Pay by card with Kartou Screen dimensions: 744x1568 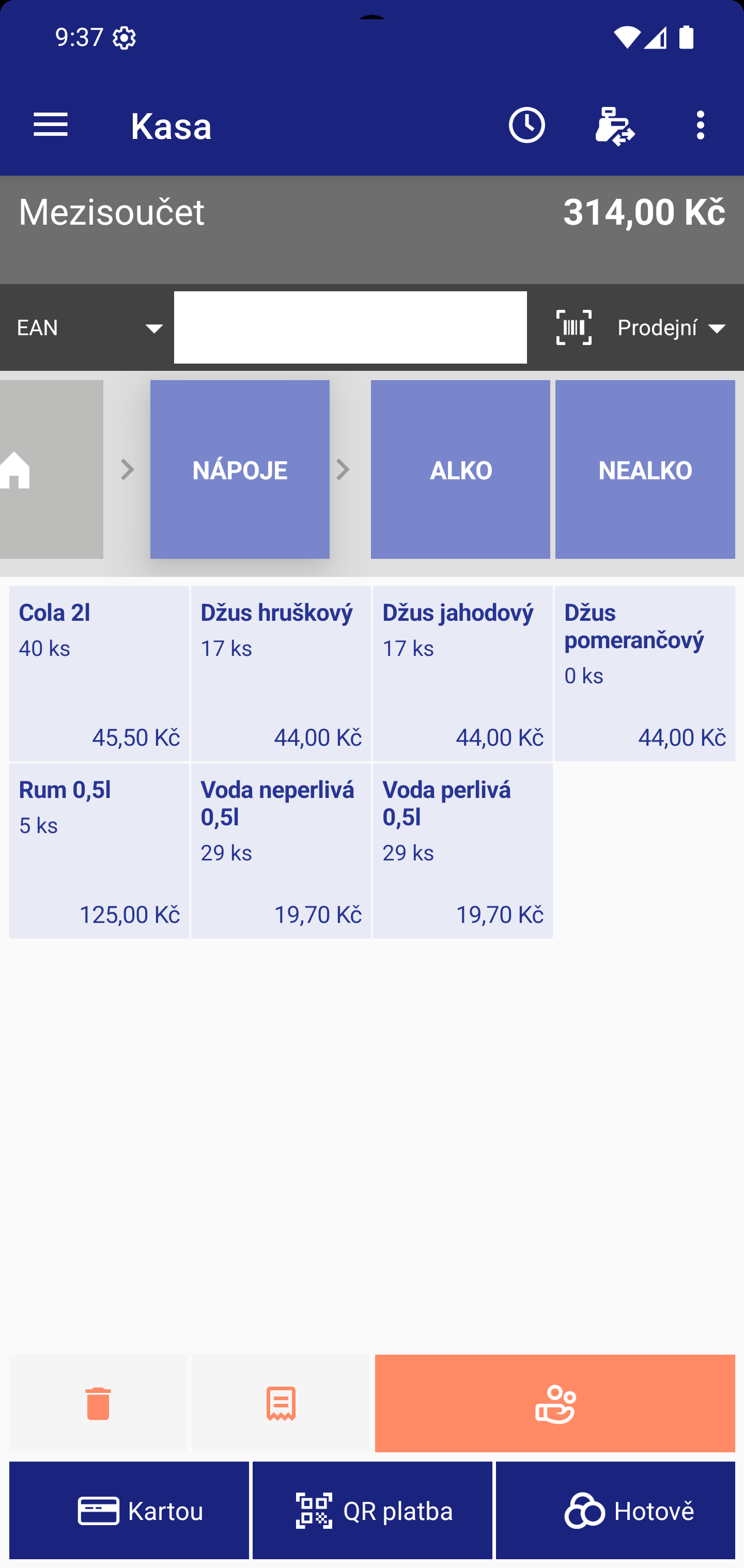(129, 1510)
